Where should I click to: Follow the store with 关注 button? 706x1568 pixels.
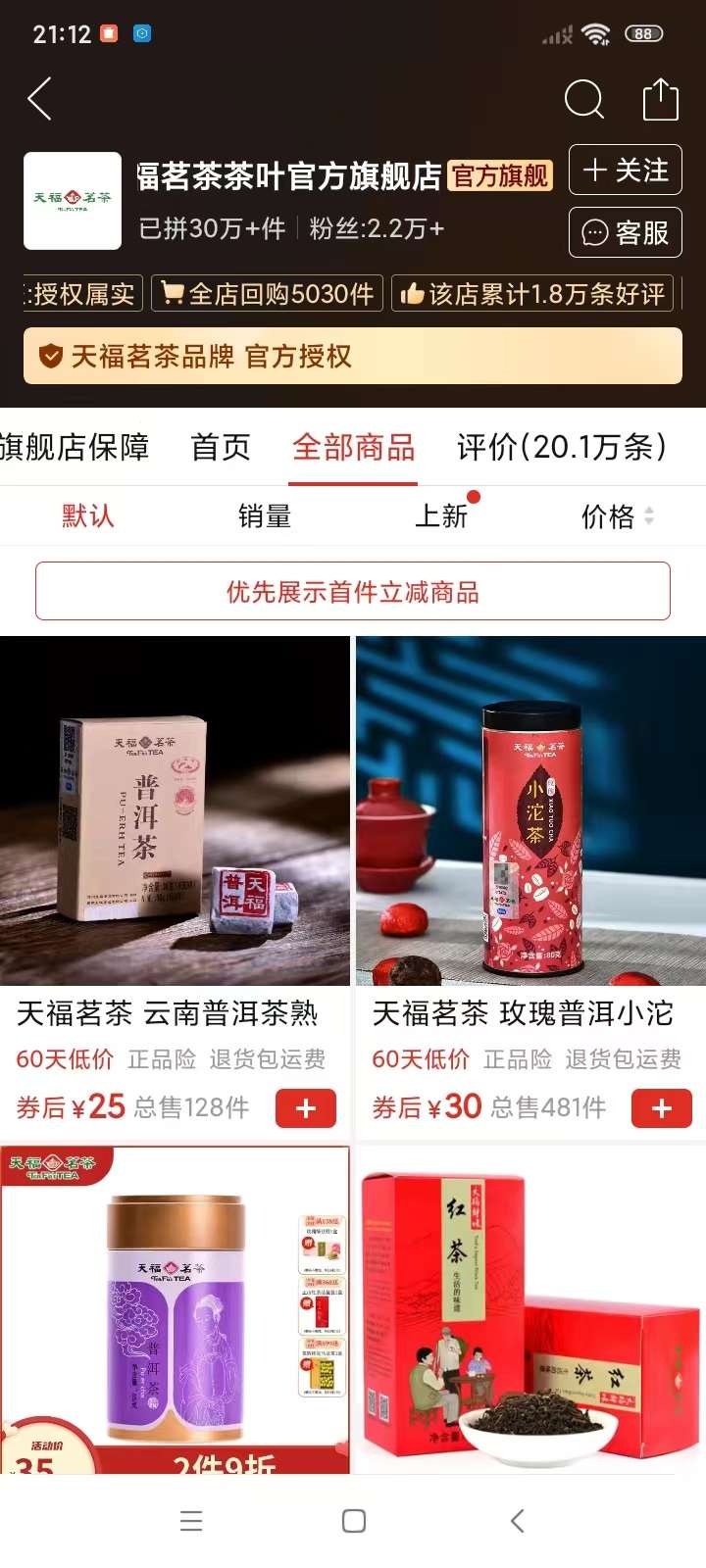[625, 171]
